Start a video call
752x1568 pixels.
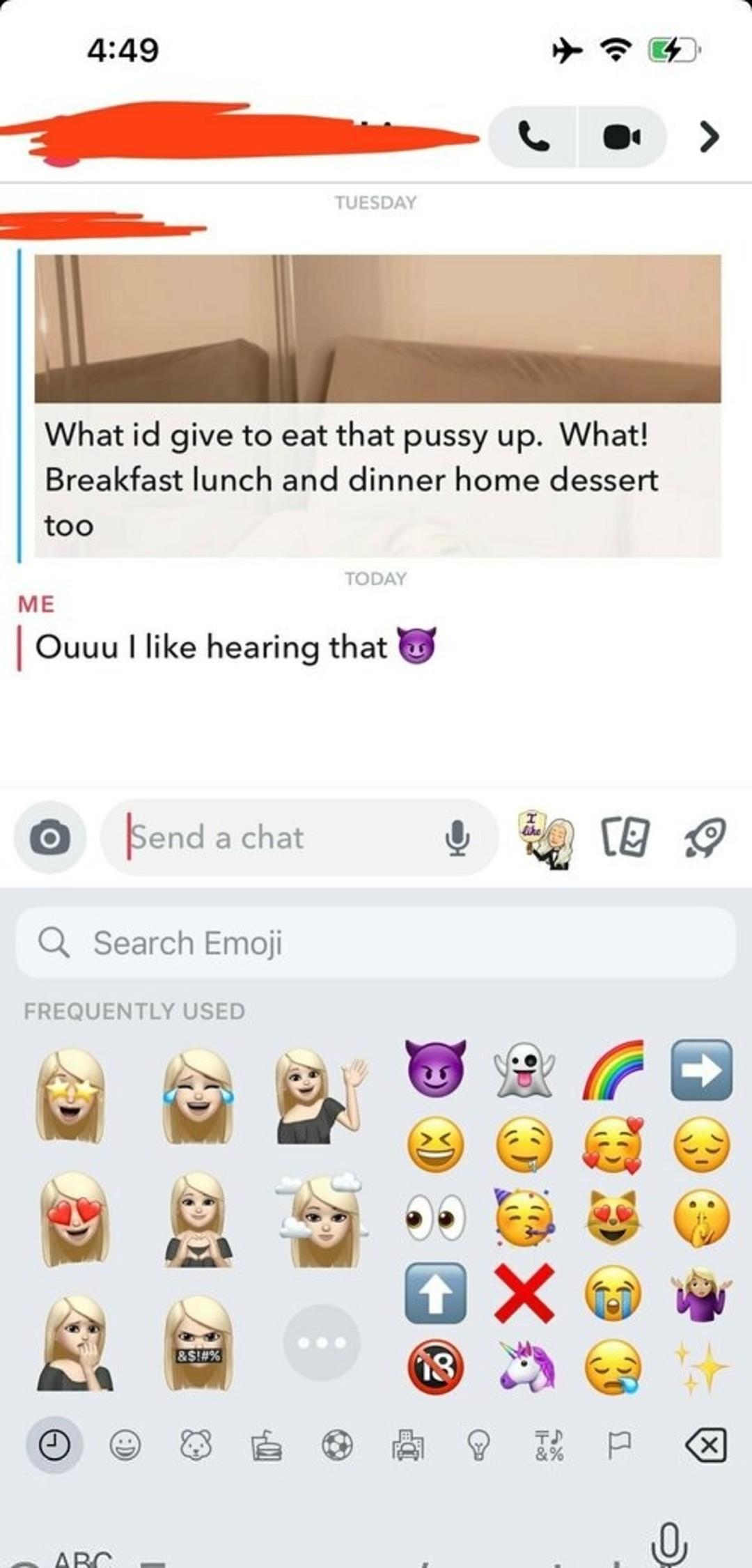point(621,137)
